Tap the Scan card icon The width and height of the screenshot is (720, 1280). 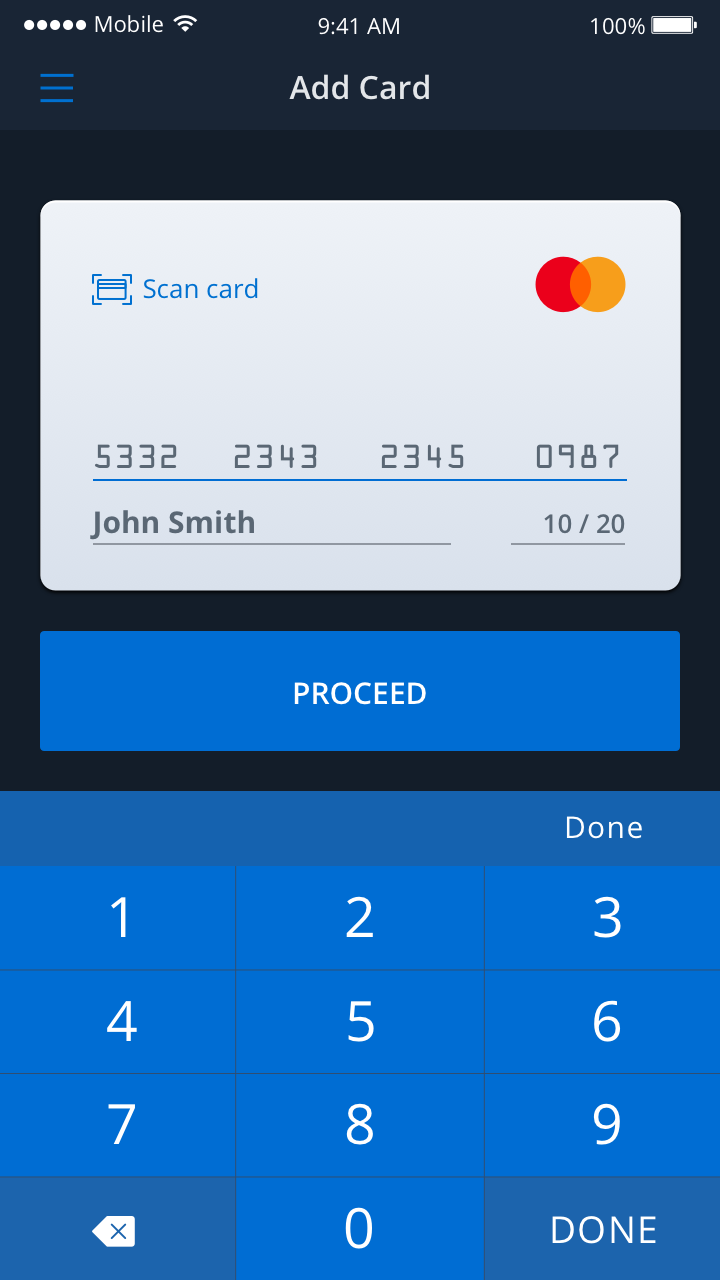coord(110,288)
